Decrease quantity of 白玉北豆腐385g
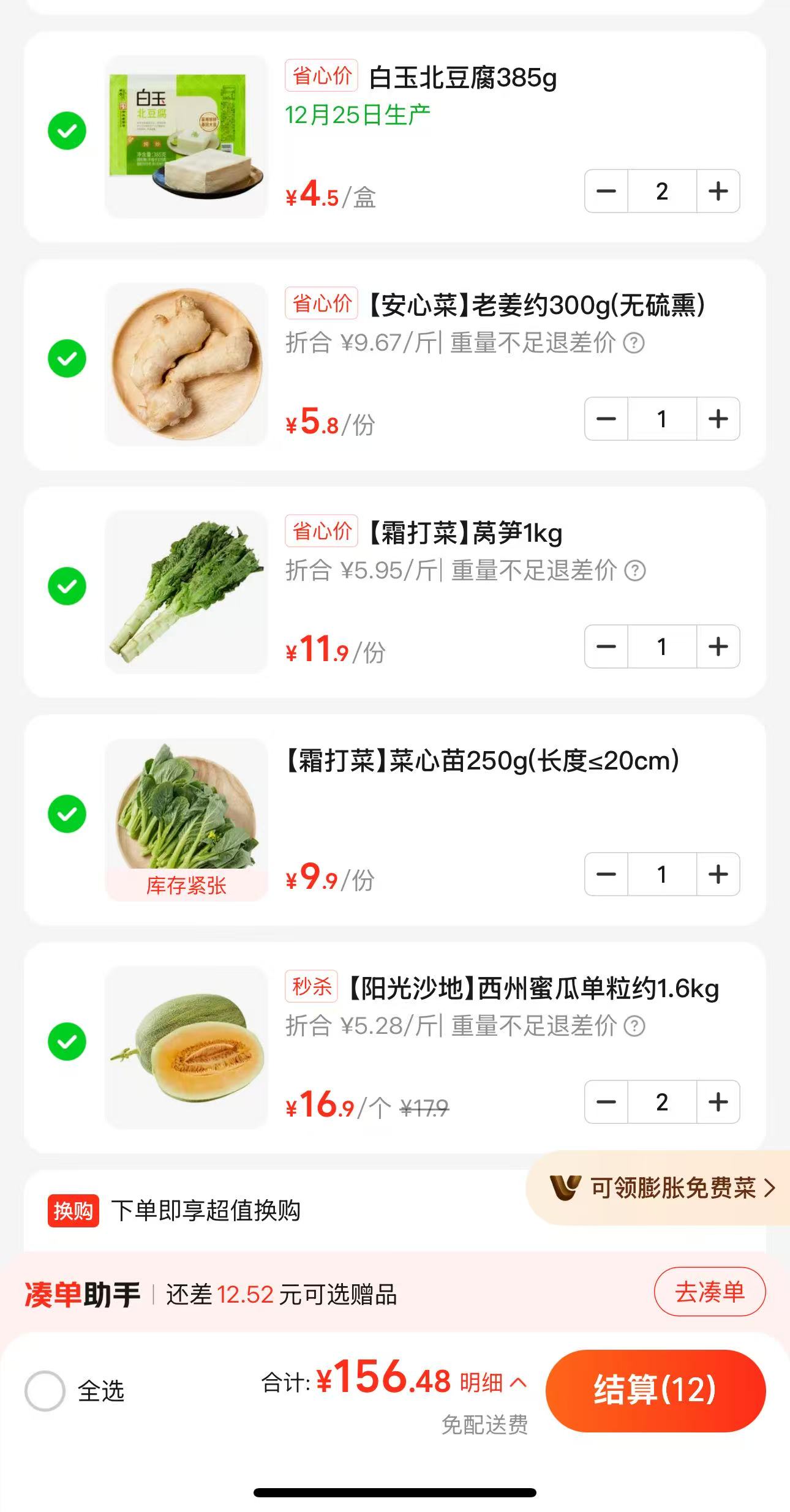This screenshot has height=1512, width=790. [606, 192]
